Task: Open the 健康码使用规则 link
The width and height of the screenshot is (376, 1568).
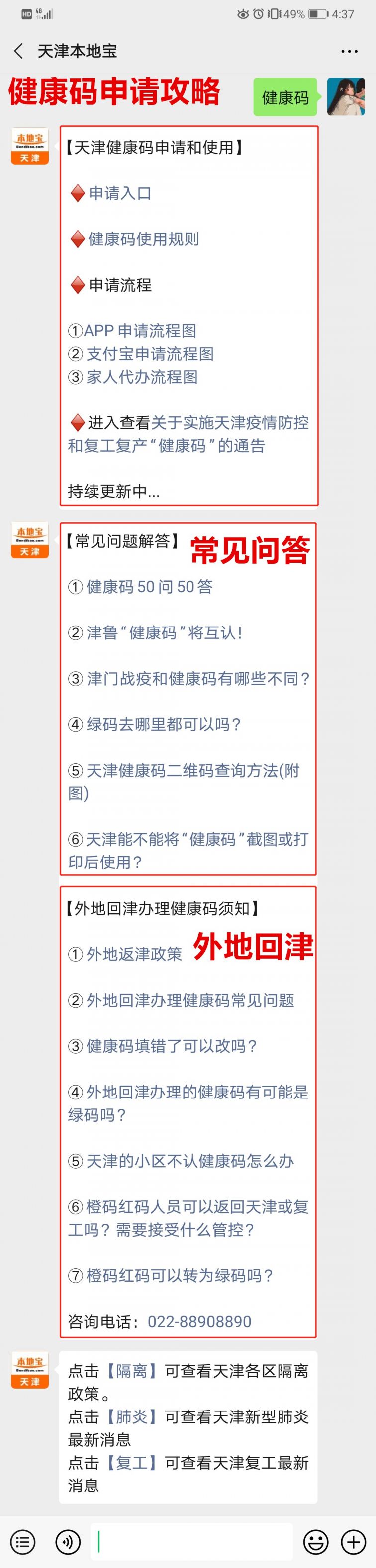Action: point(143,239)
